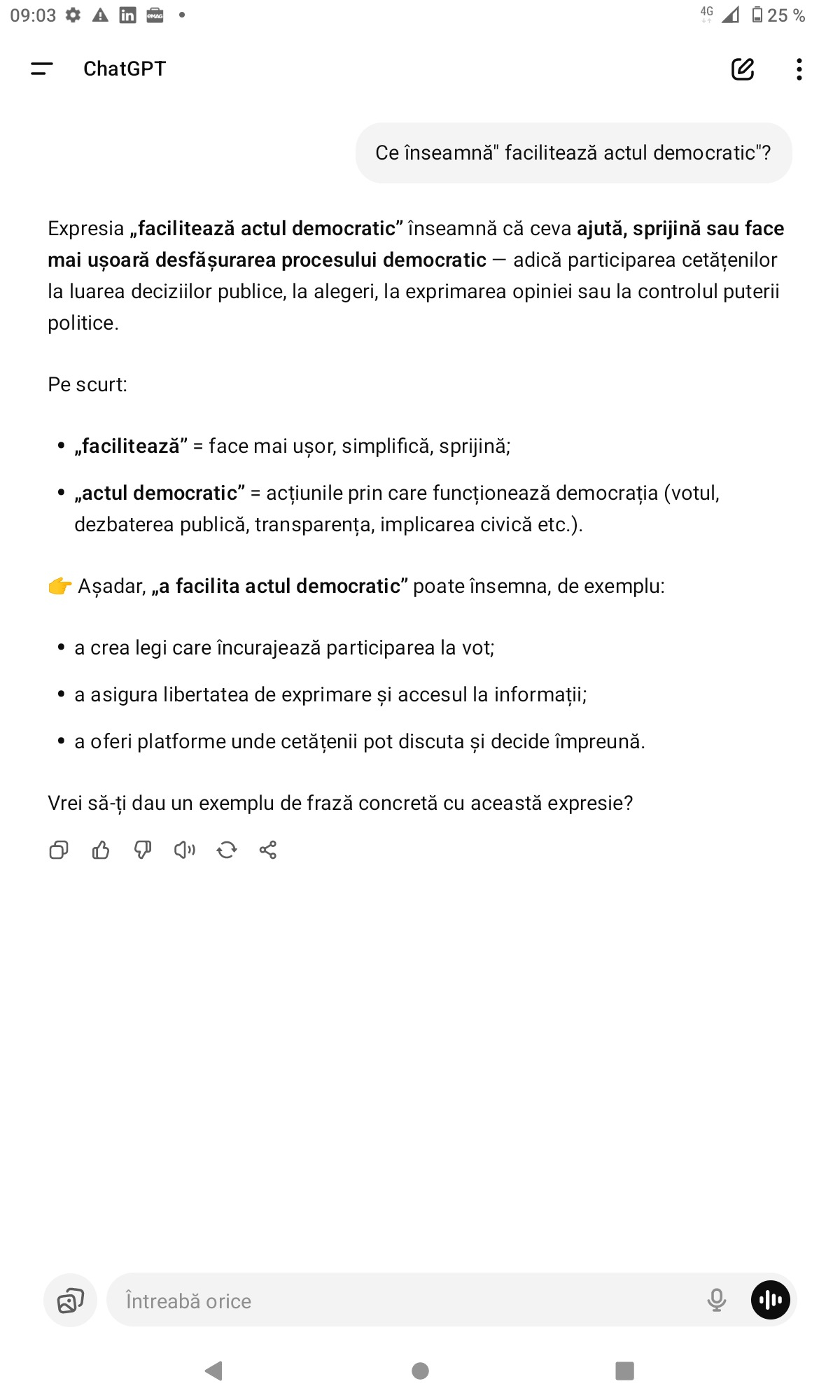Go back with the system back button

[214, 1370]
